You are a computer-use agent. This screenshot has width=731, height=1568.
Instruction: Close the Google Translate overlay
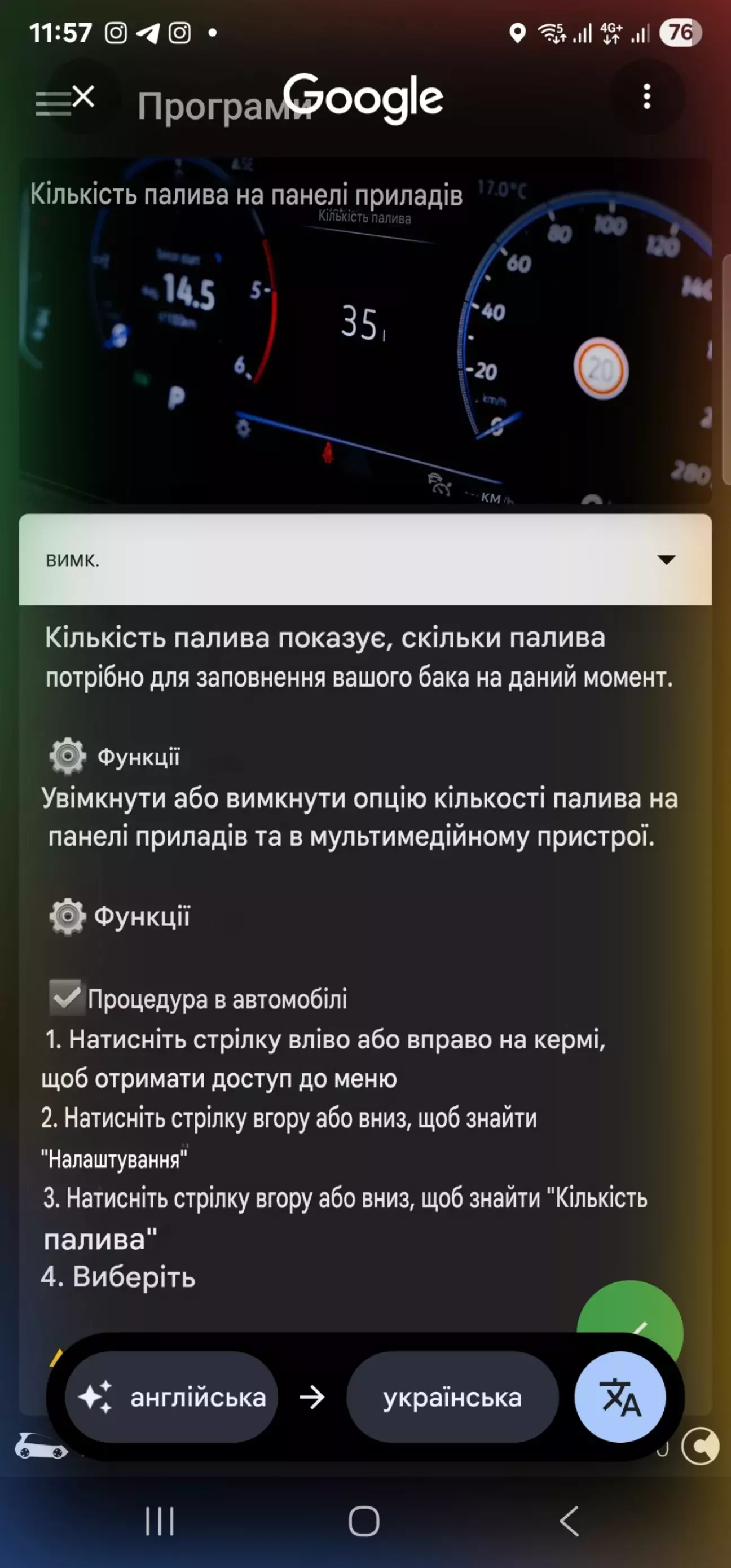pyautogui.click(x=83, y=96)
